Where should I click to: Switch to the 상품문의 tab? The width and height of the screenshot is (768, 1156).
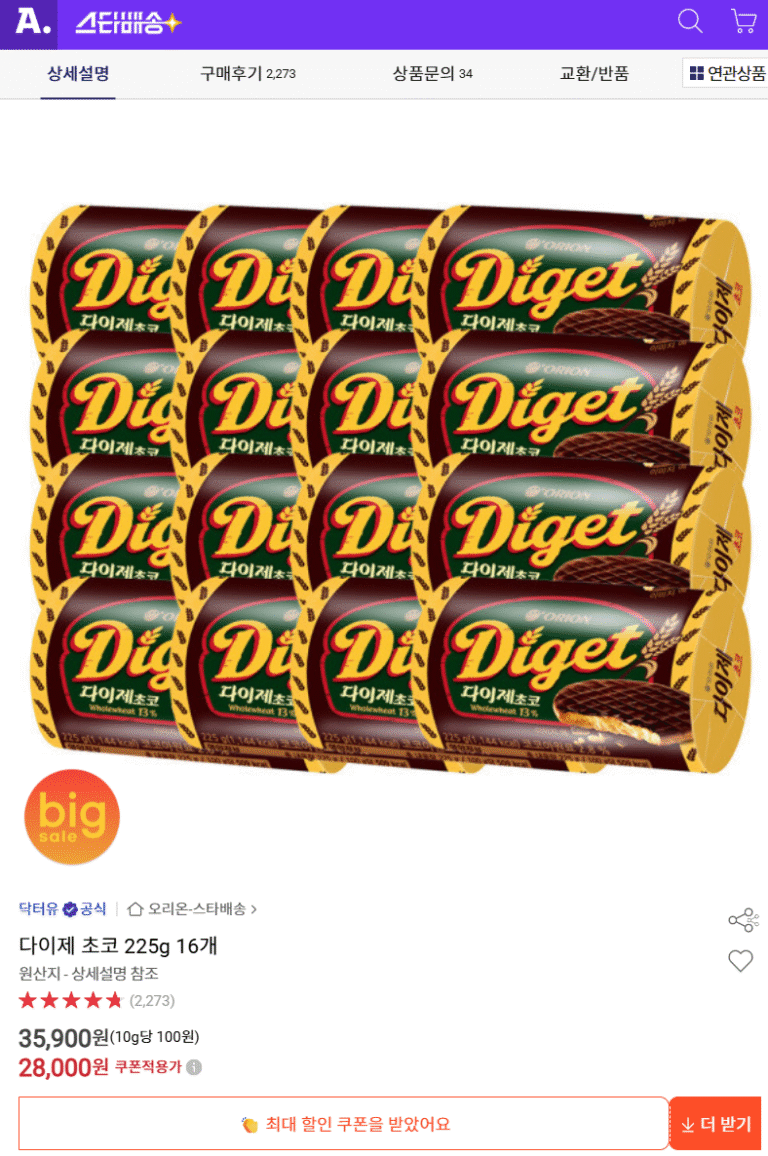click(x=432, y=74)
